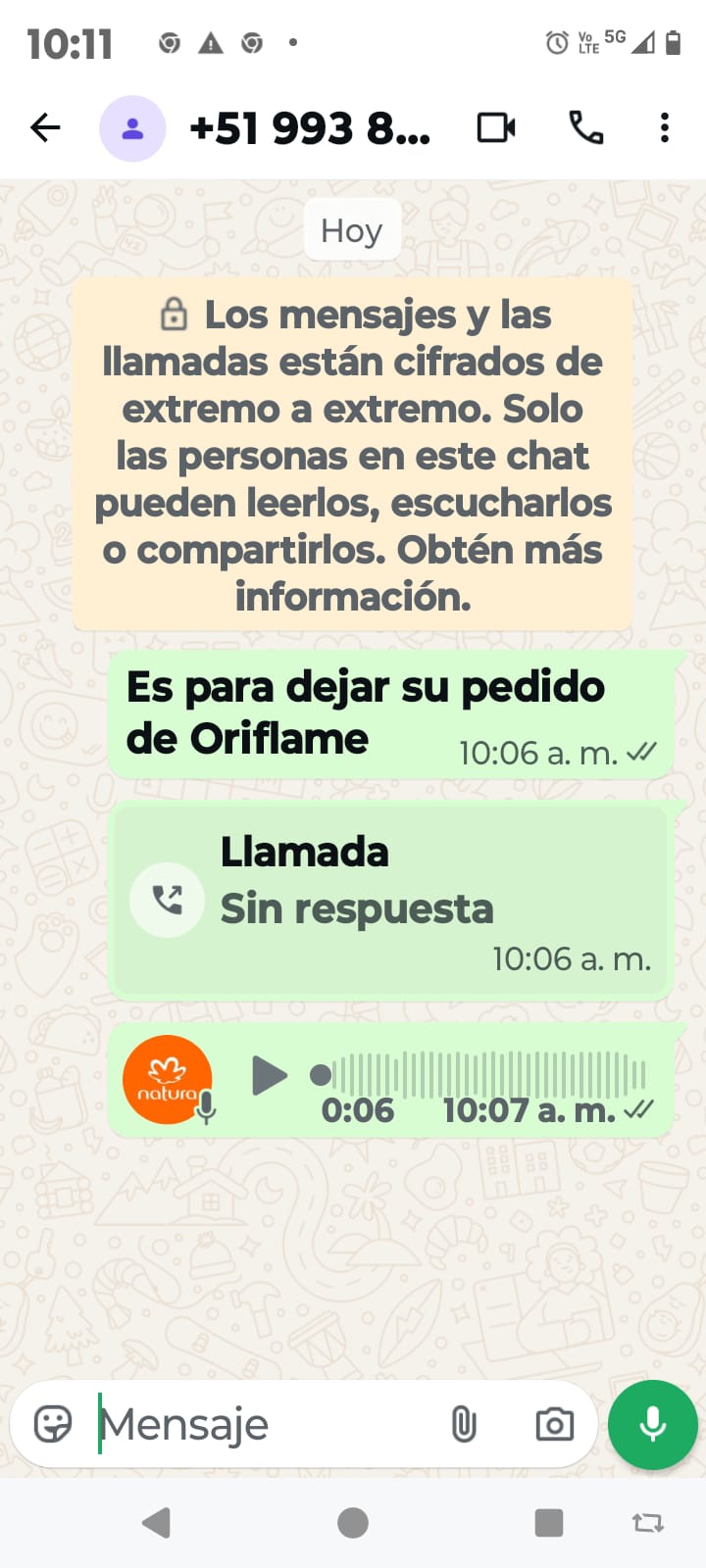Screen dimensions: 706x1568
Task: Open encryption info via the yellow notice
Action: tap(353, 455)
